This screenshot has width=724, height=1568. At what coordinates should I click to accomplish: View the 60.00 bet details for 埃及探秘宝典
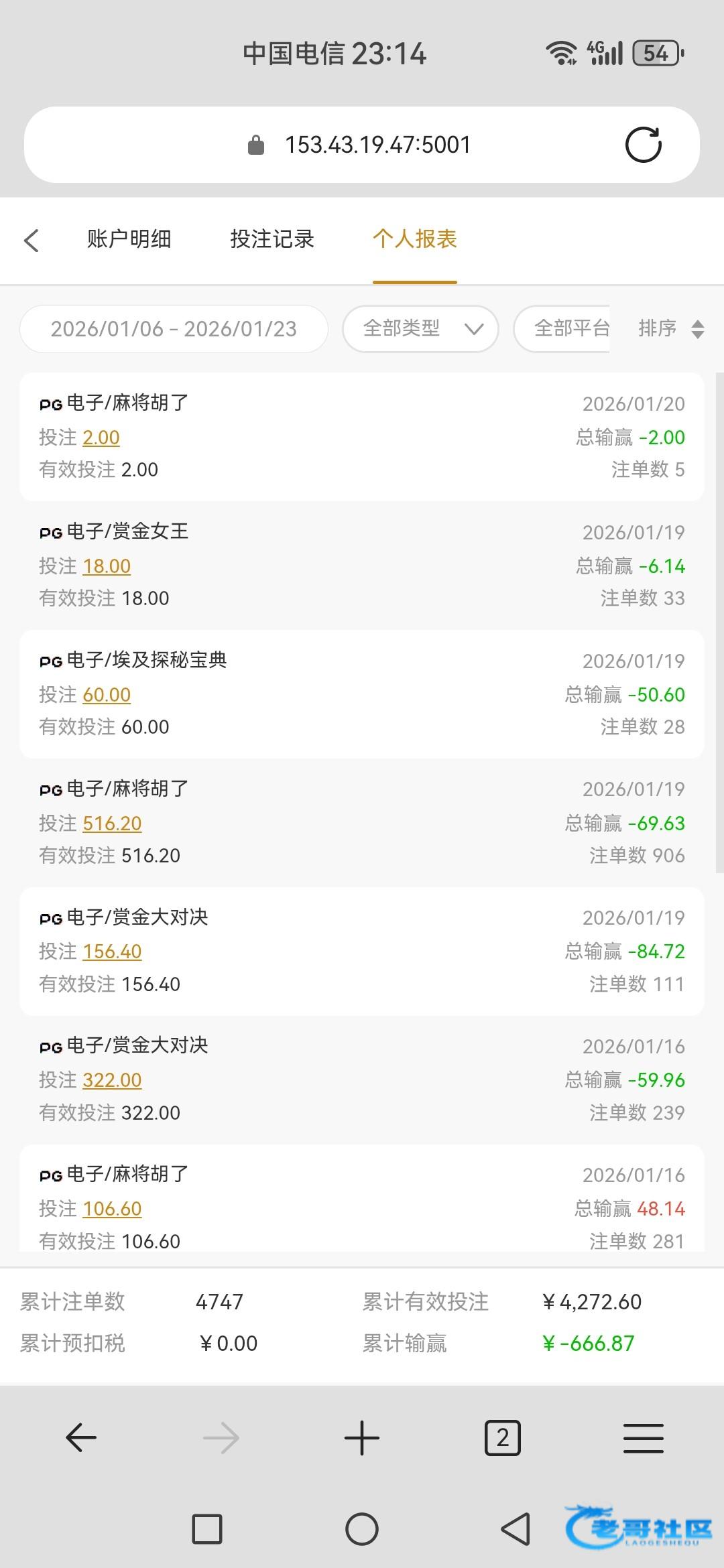pyautogui.click(x=107, y=695)
